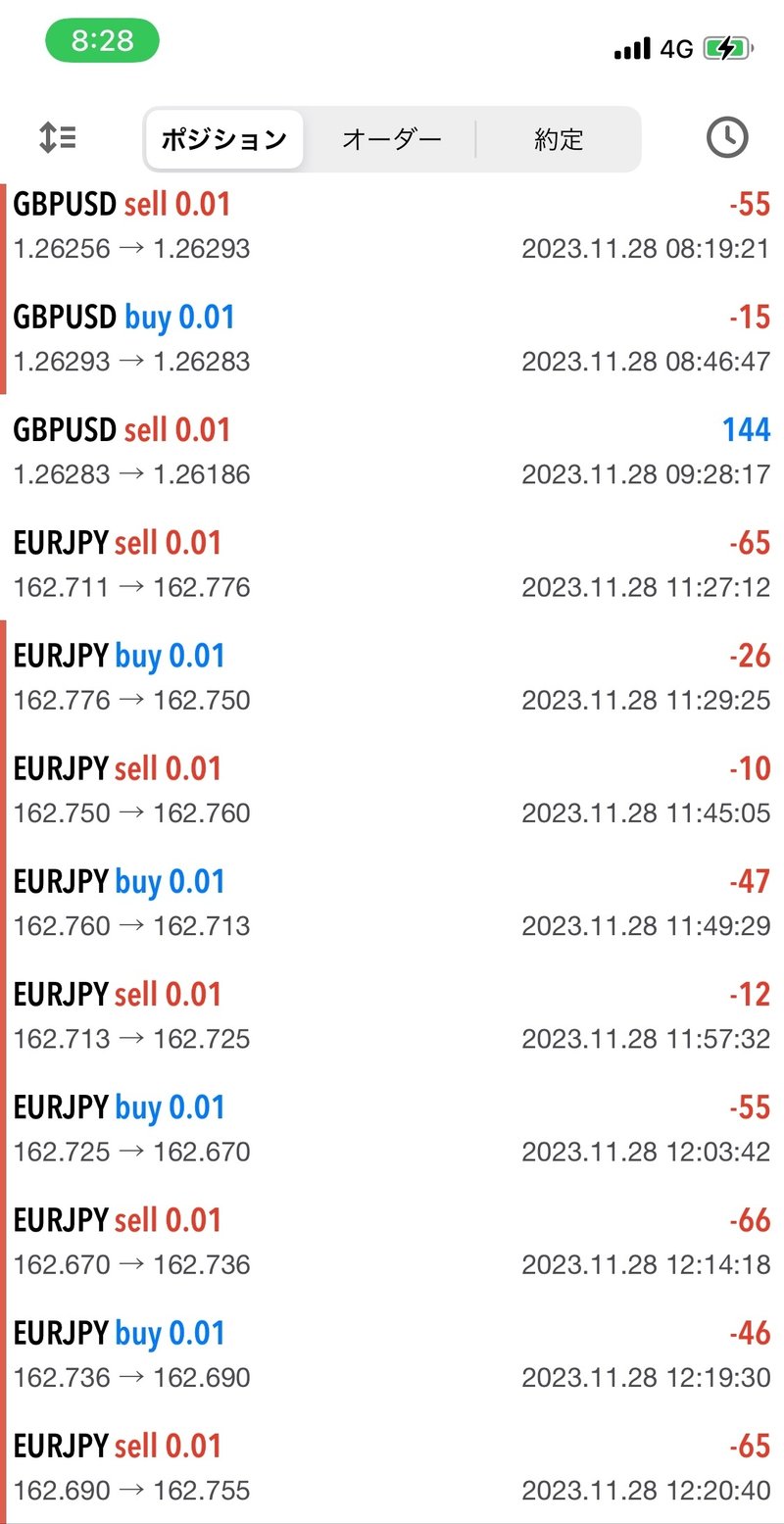View GBPUSD sell trade with 144 profit
The height and width of the screenshot is (1524, 784).
pyautogui.click(x=392, y=451)
